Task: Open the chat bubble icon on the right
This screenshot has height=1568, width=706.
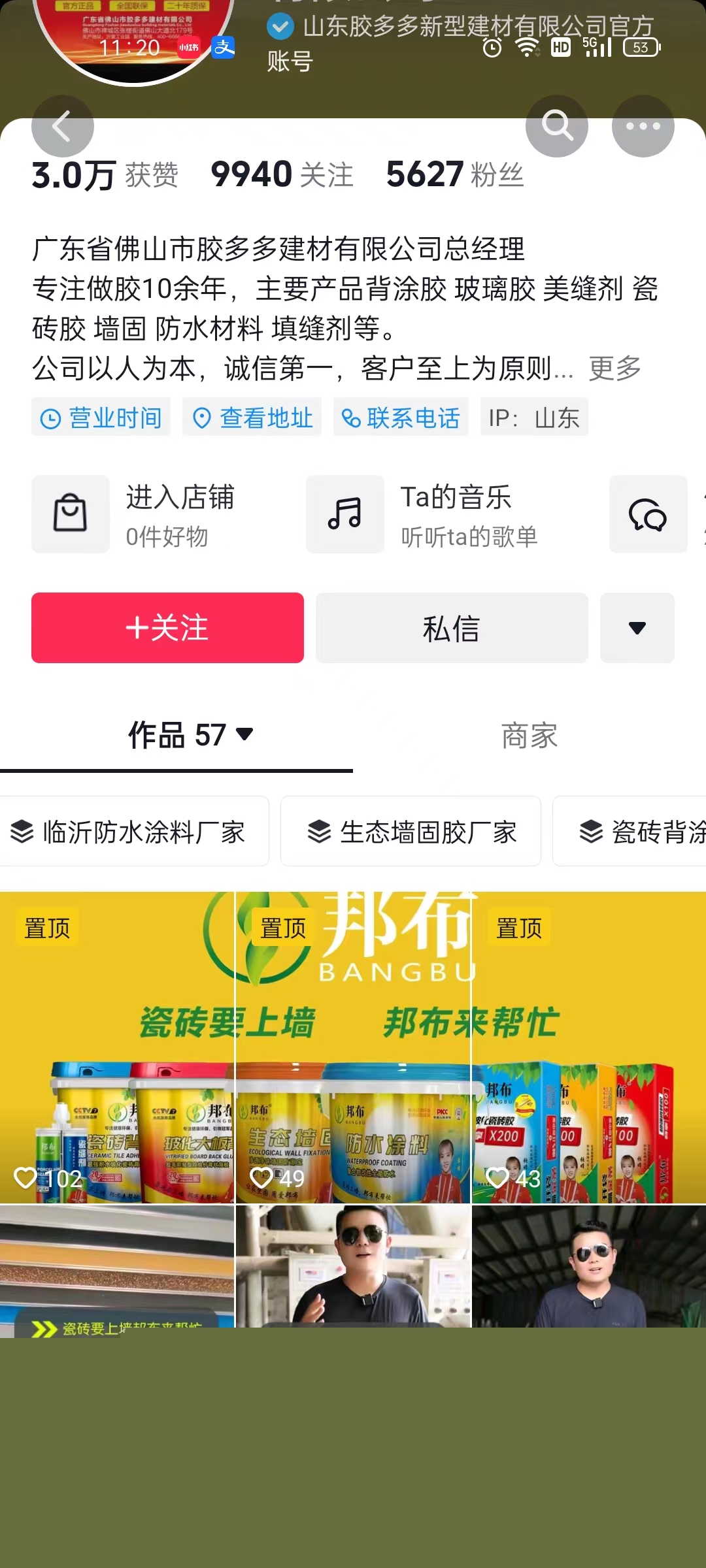Action: (x=648, y=514)
